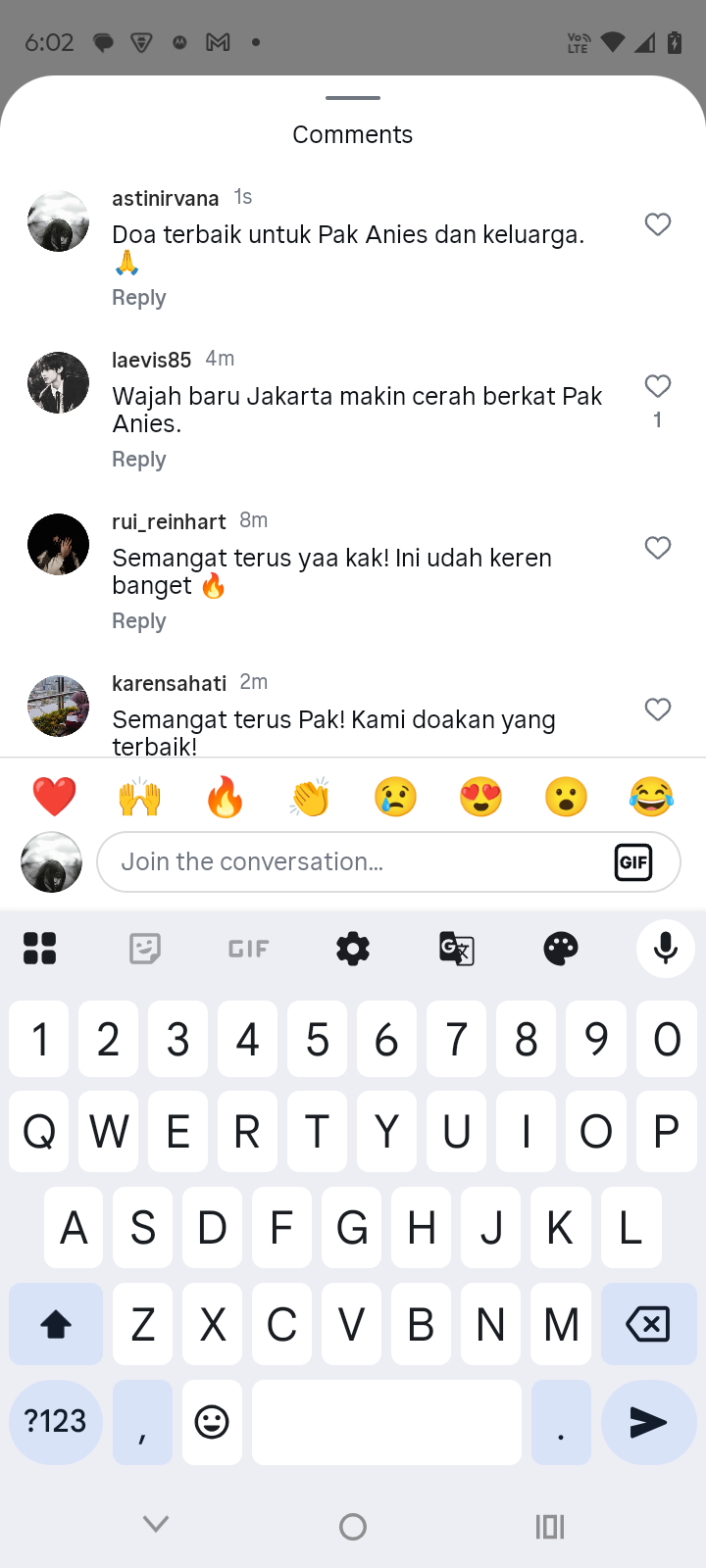This screenshot has height=1568, width=706.
Task: Focus the Join the conversation field
Action: point(353,862)
